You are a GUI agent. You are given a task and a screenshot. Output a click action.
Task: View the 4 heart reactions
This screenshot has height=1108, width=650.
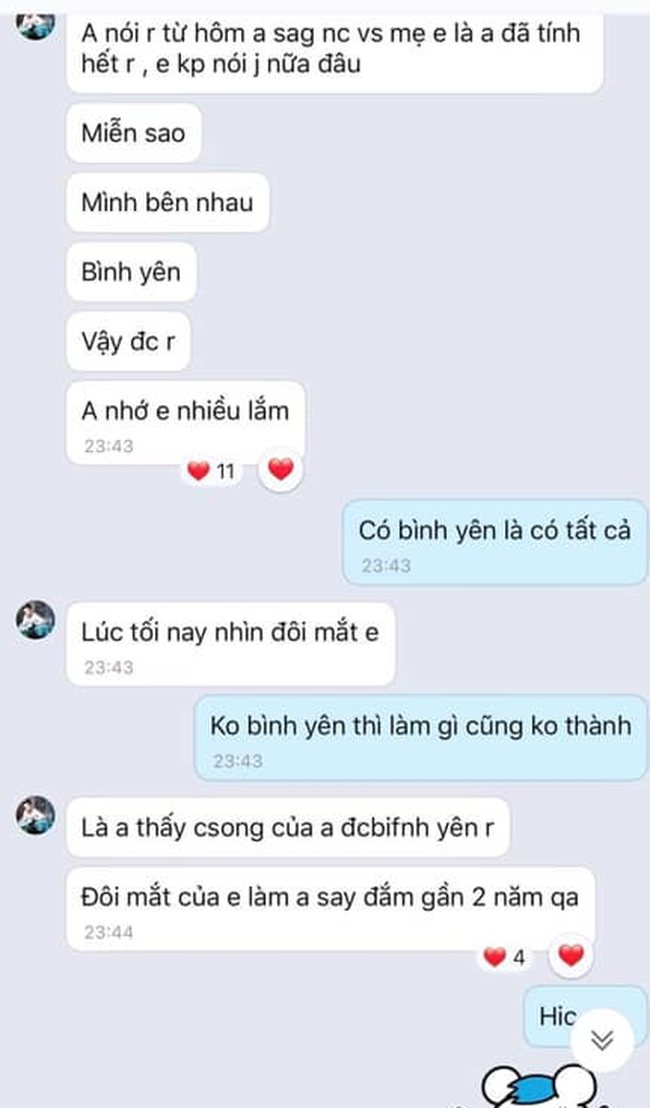click(x=505, y=958)
